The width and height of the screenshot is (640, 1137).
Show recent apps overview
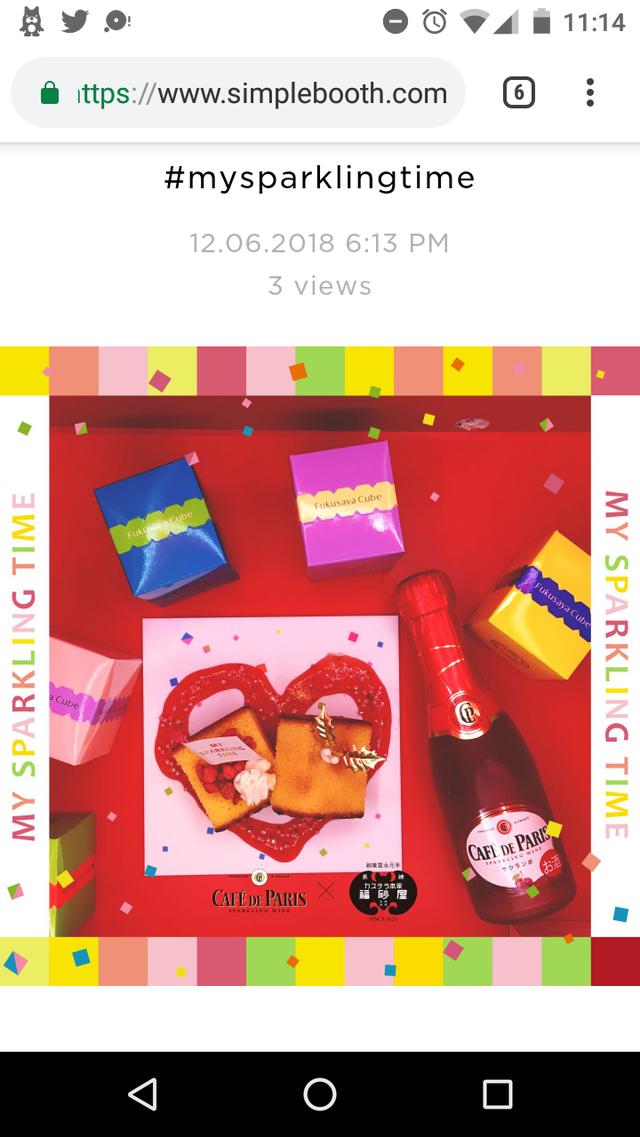tap(497, 1094)
